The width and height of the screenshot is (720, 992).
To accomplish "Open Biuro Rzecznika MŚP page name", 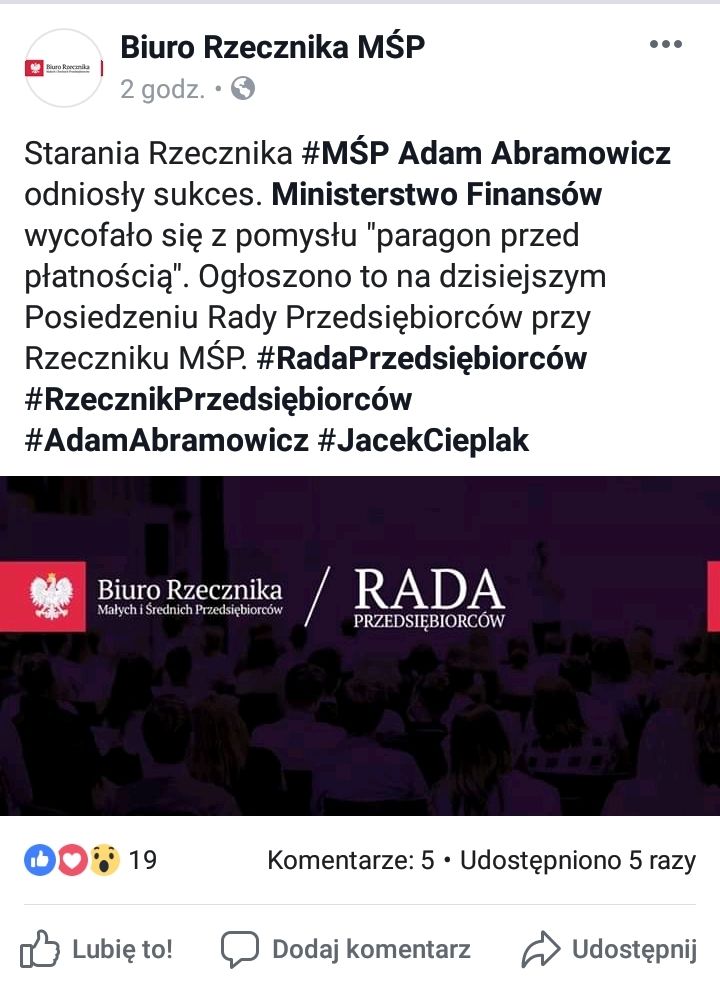I will point(272,46).
